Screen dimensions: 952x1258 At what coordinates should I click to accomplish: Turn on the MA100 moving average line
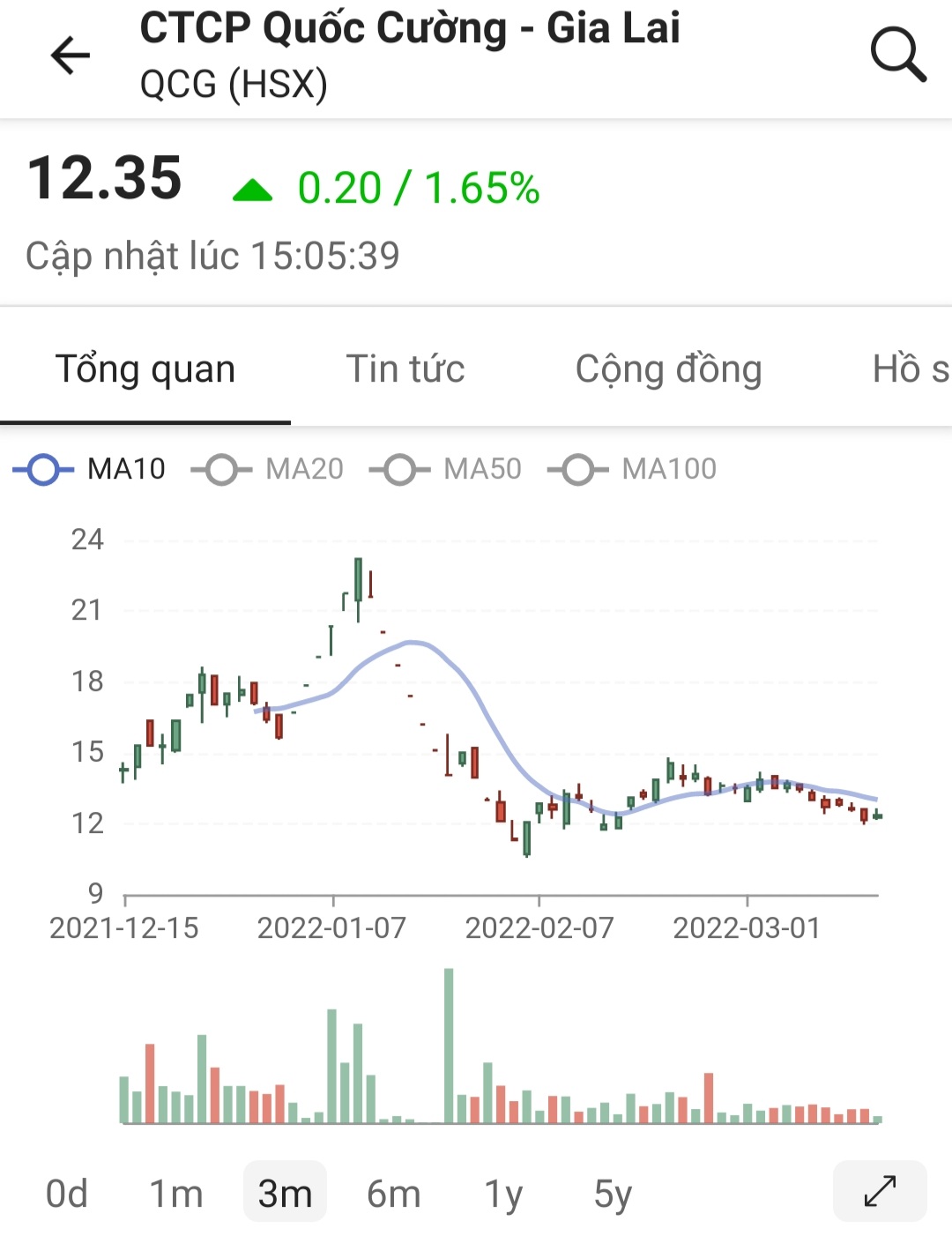coord(632,469)
